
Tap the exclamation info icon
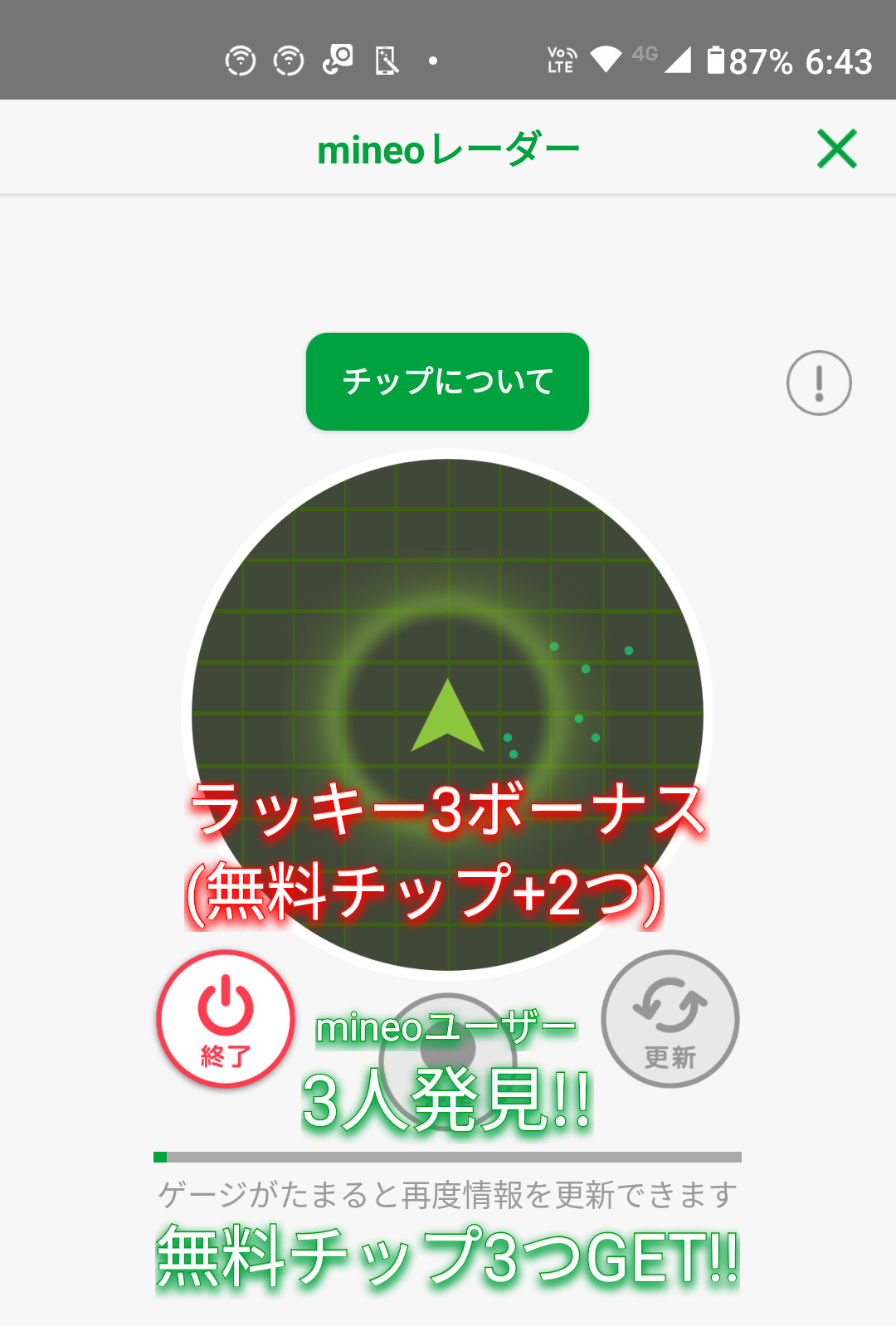pyautogui.click(x=819, y=383)
